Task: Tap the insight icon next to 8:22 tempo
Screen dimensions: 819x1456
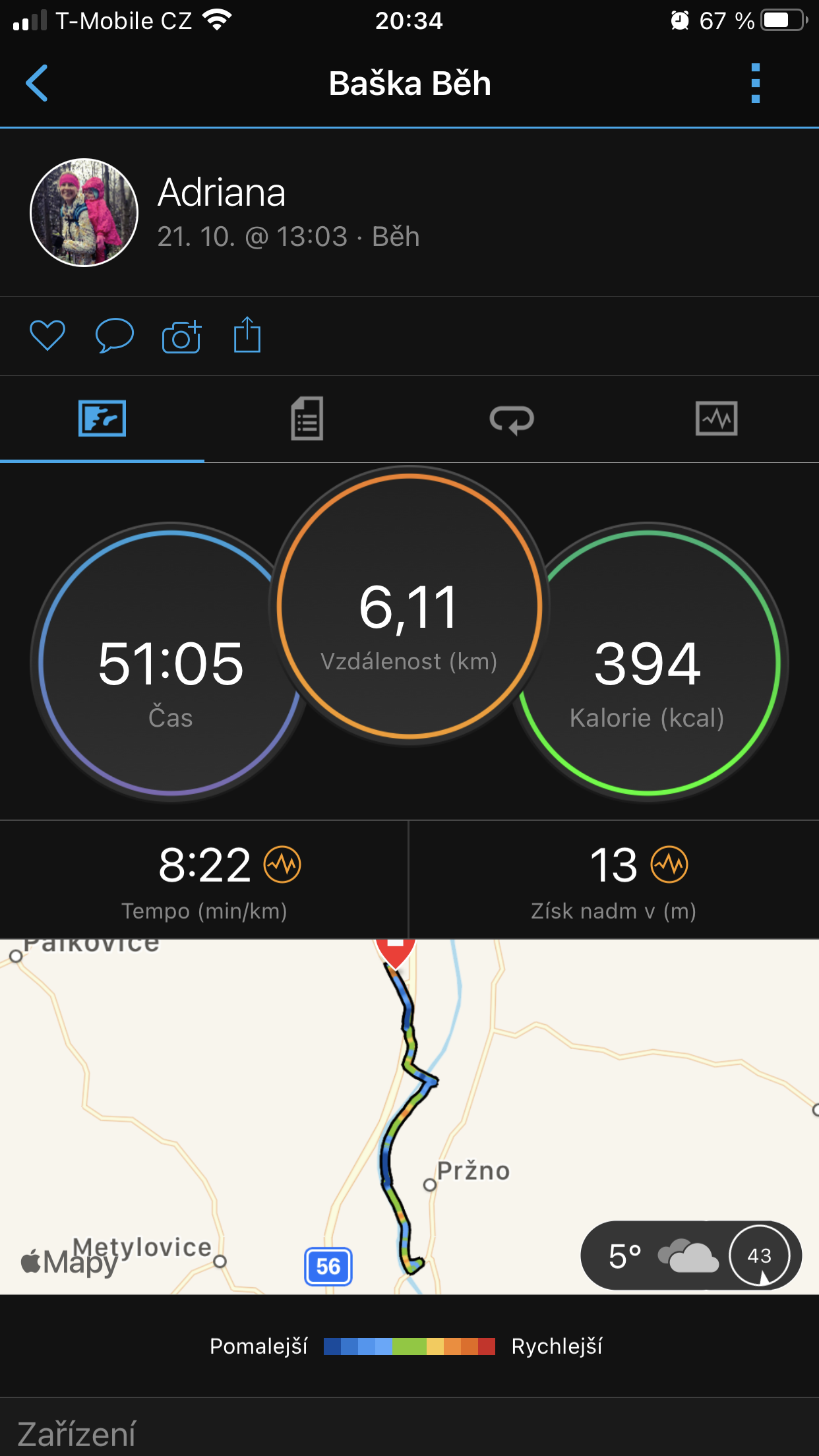Action: 282,864
